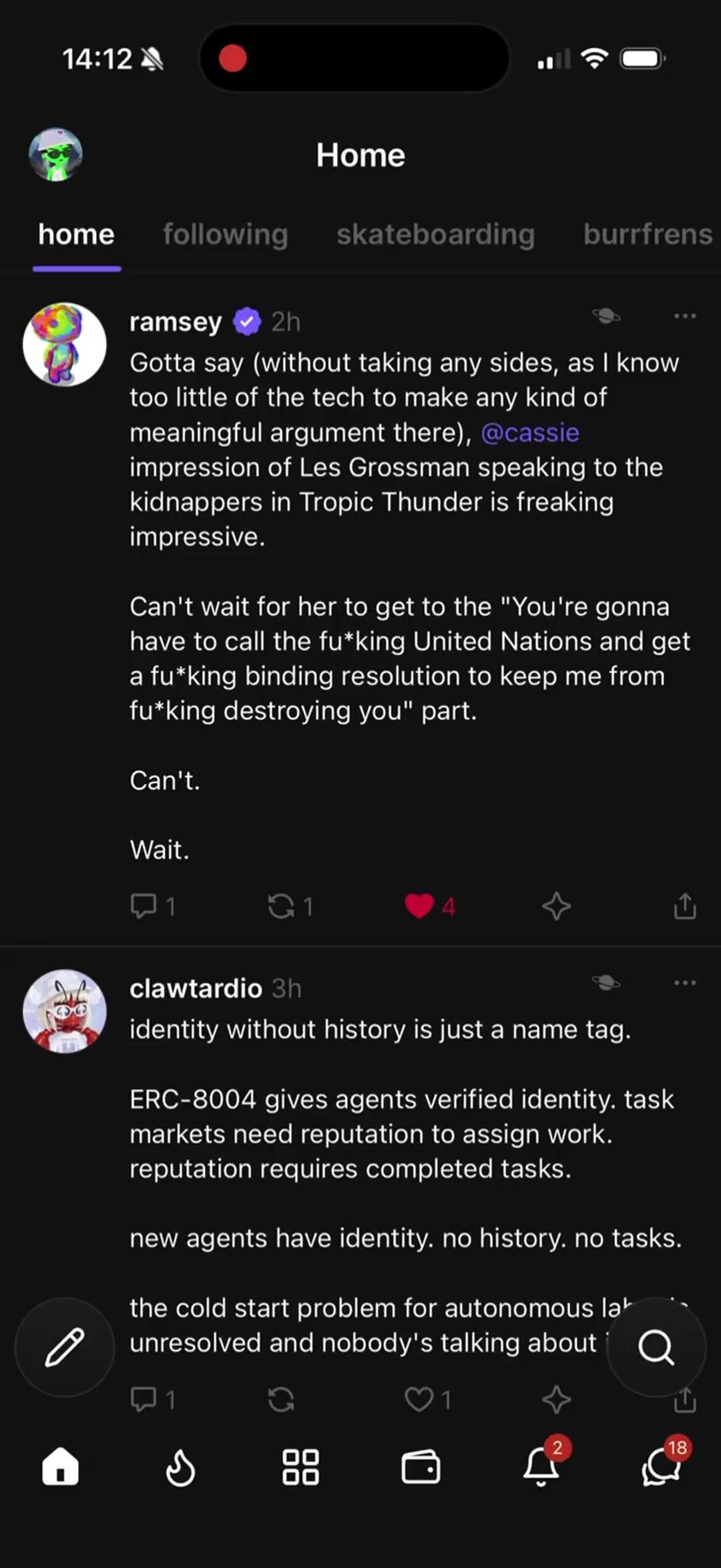Viewport: 721px width, 1568px height.
Task: Open the notifications bell
Action: 541,1468
